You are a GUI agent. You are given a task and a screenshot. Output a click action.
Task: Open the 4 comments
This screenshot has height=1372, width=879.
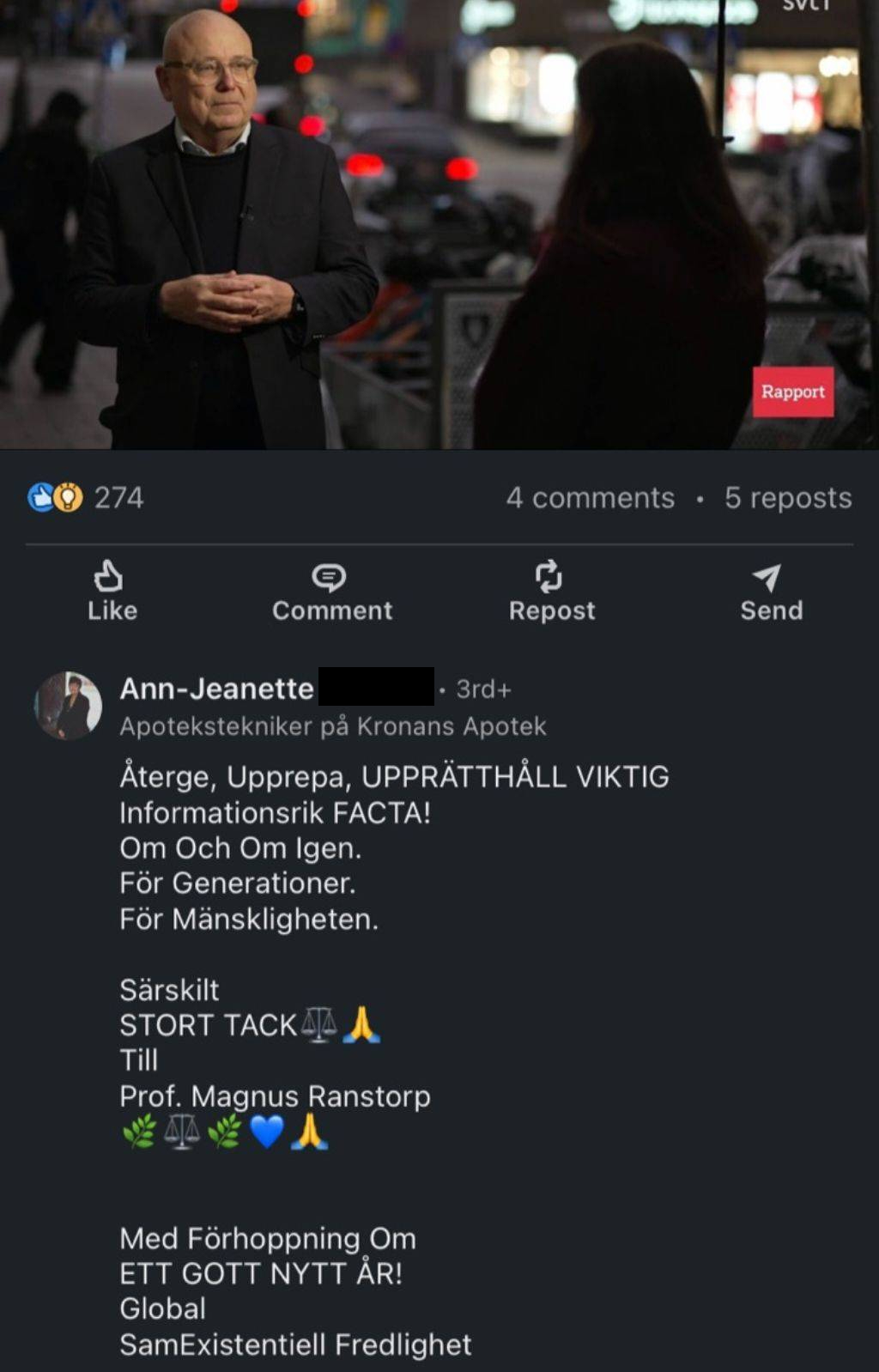pyautogui.click(x=590, y=498)
